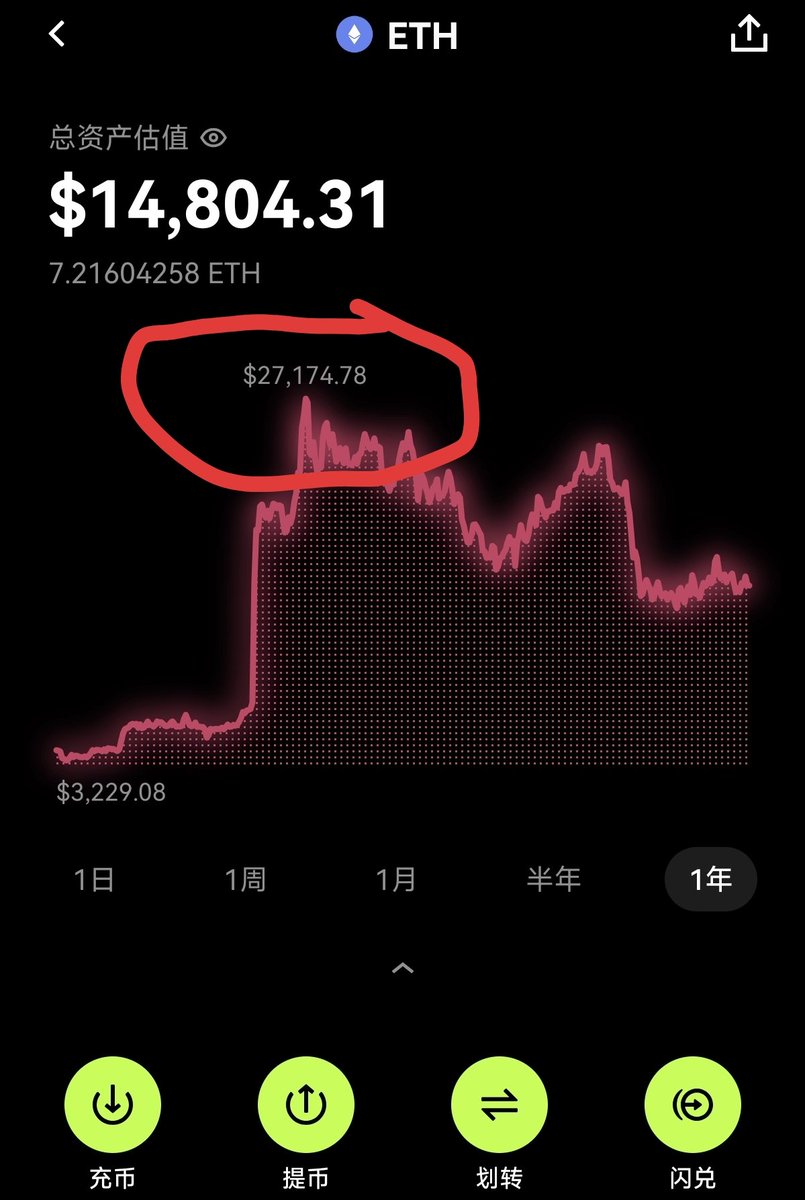Show the 1月 chart range
This screenshot has width=805, height=1200.
pyautogui.click(x=395, y=880)
